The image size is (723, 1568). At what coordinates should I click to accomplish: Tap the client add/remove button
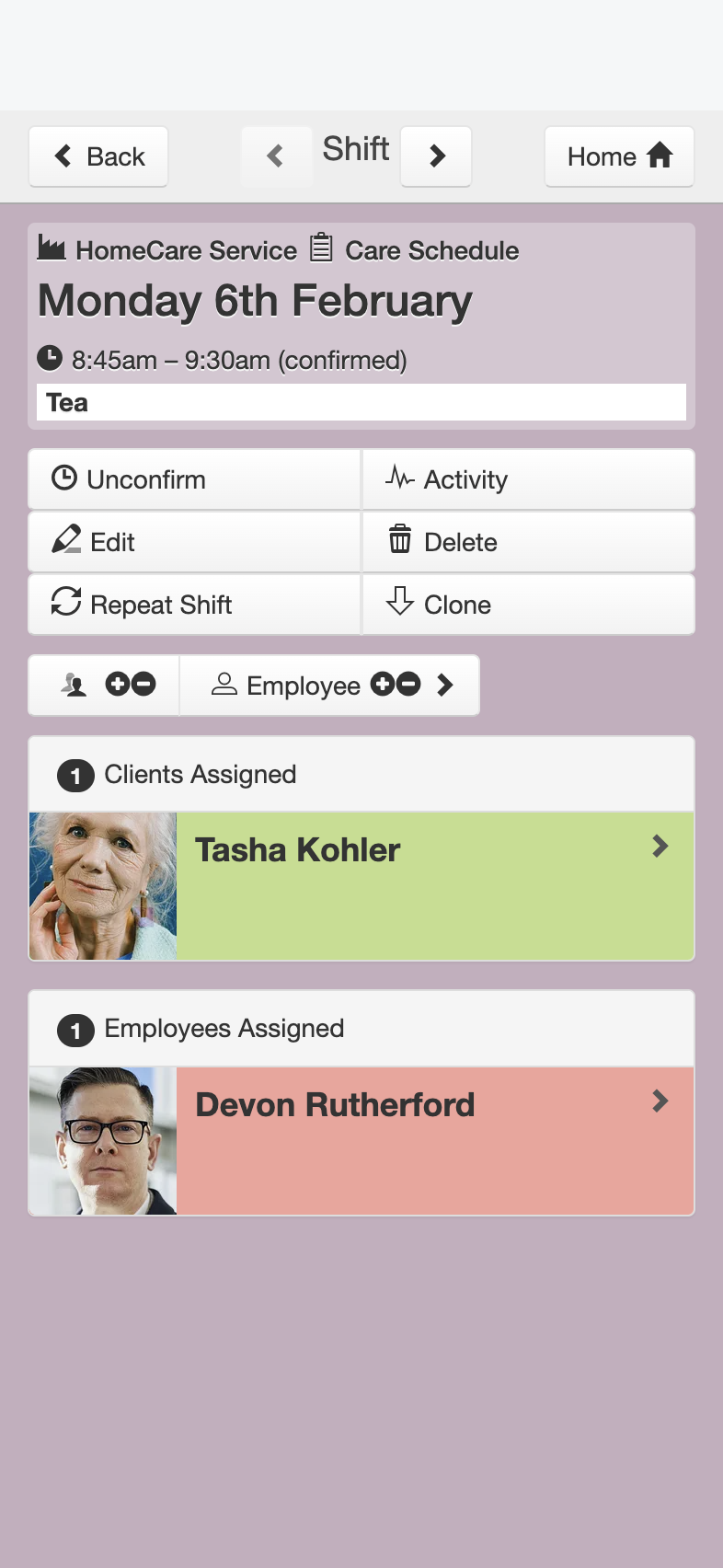(x=104, y=686)
